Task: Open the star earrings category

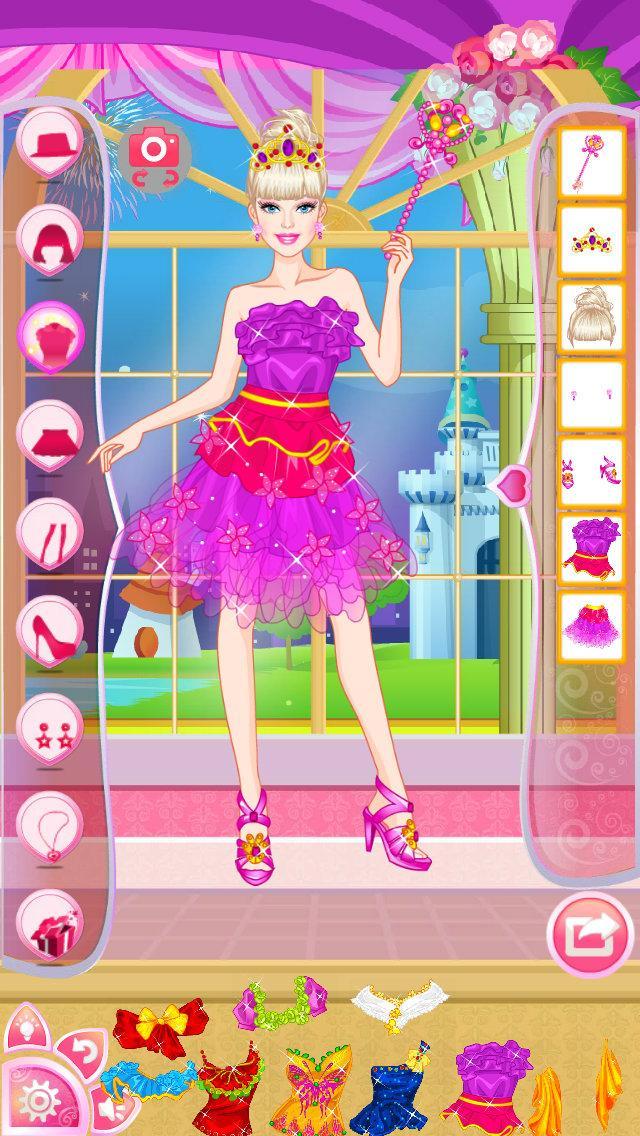Action: coord(49,724)
